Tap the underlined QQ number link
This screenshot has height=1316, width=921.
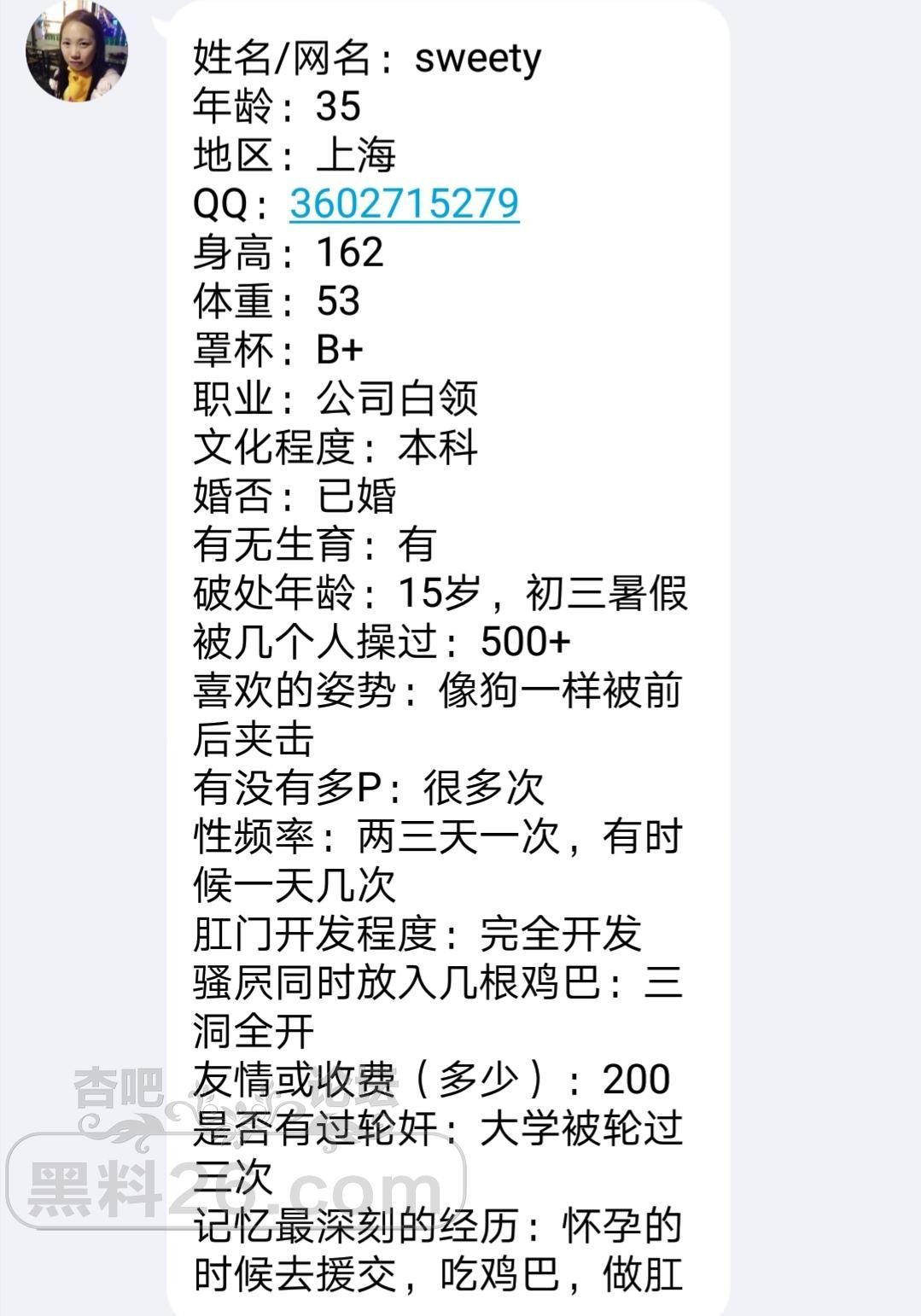coord(405,203)
